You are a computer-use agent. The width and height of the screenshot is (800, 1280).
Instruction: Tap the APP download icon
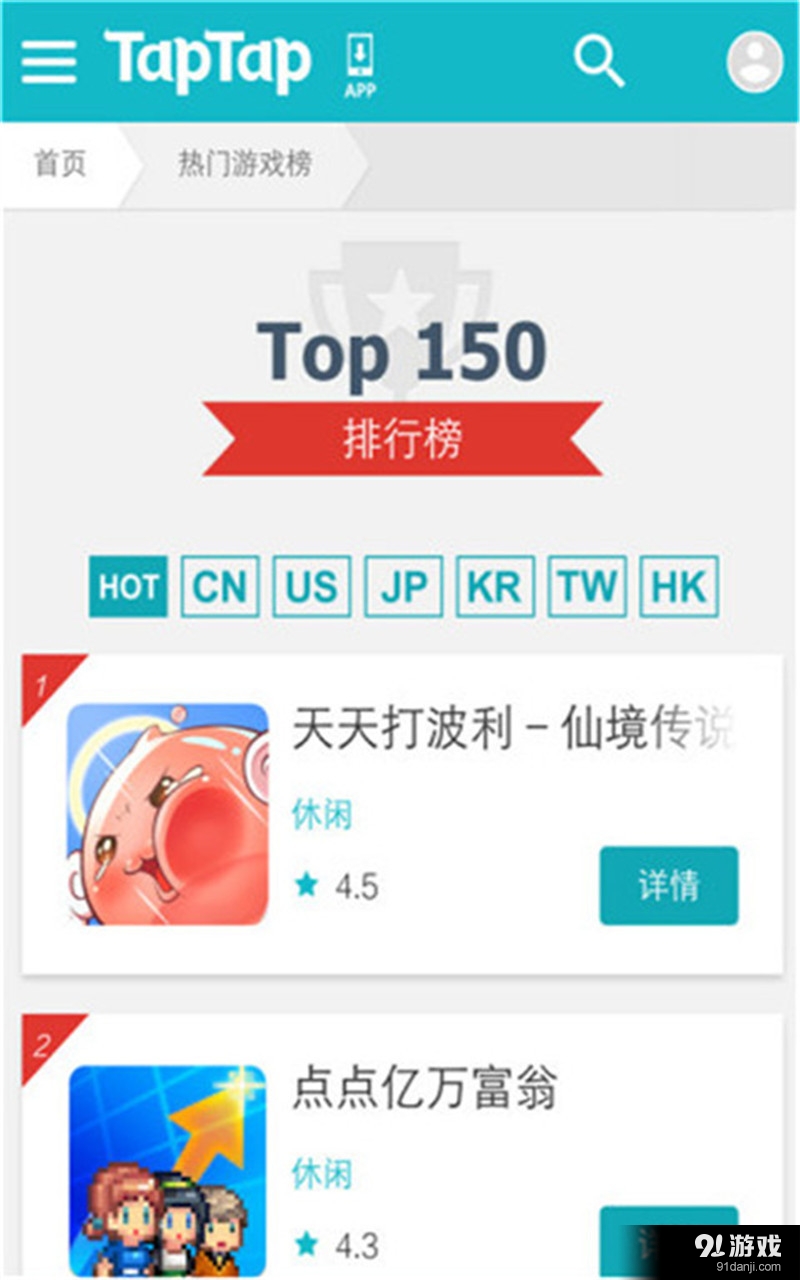tap(360, 58)
